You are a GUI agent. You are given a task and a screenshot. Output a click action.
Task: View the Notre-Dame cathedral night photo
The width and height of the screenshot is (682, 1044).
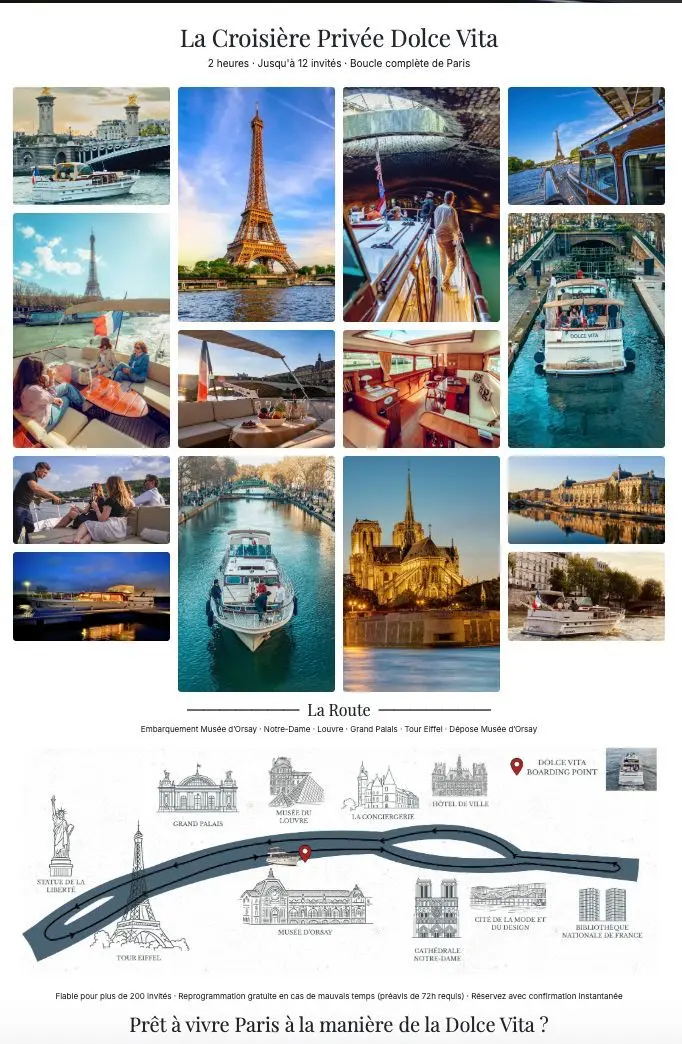click(421, 573)
